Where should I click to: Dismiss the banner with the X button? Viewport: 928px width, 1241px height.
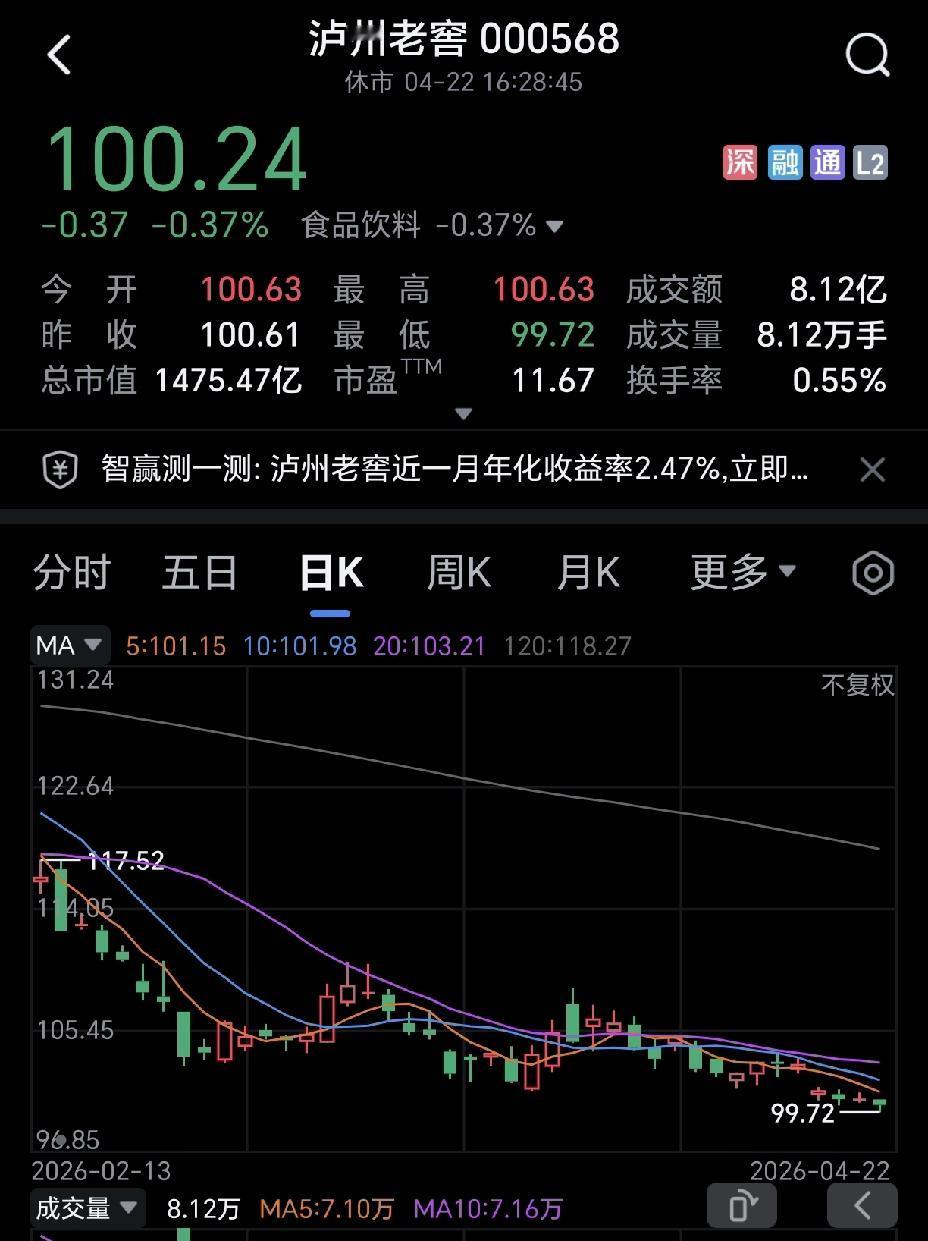[872, 468]
